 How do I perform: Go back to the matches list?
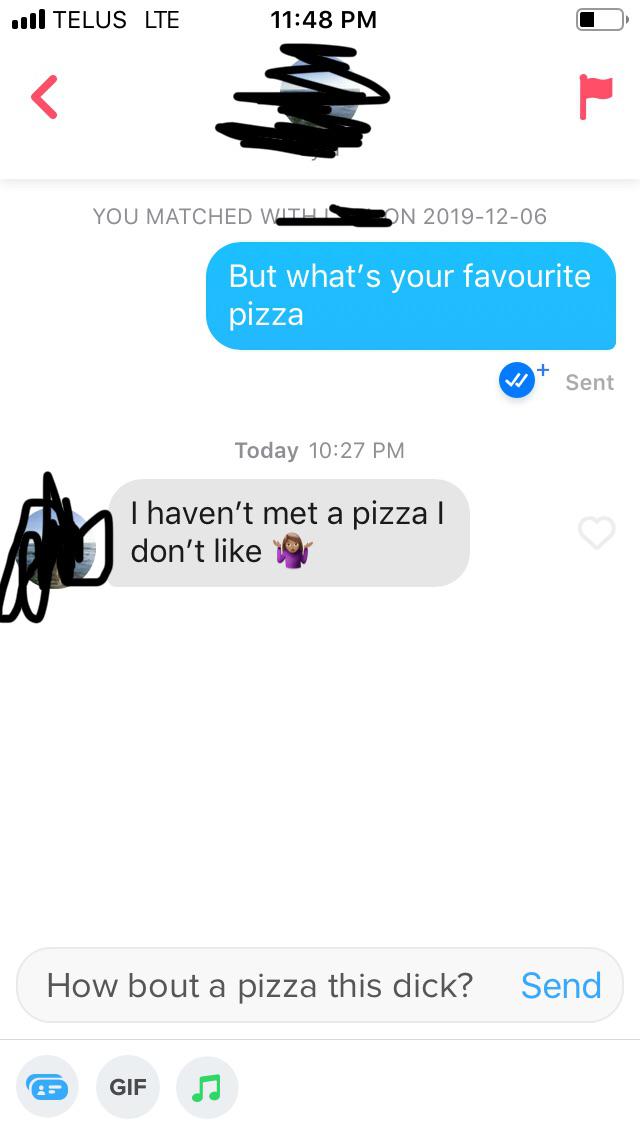(x=44, y=98)
